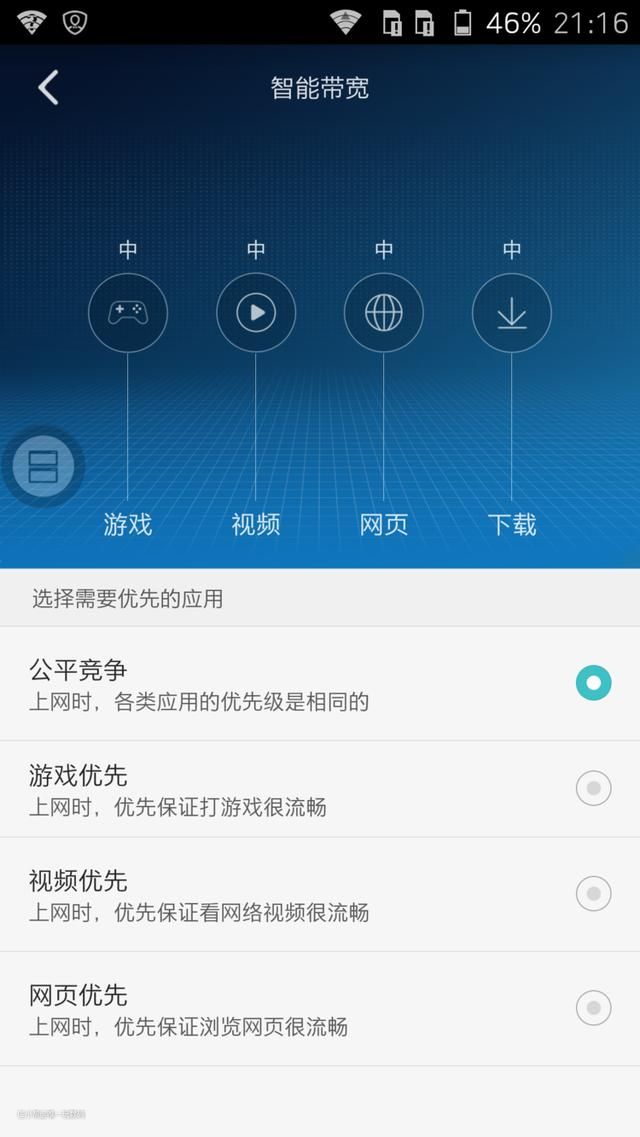The height and width of the screenshot is (1137, 640).
Task: Choose 视频优先 priority
Action: tap(593, 893)
